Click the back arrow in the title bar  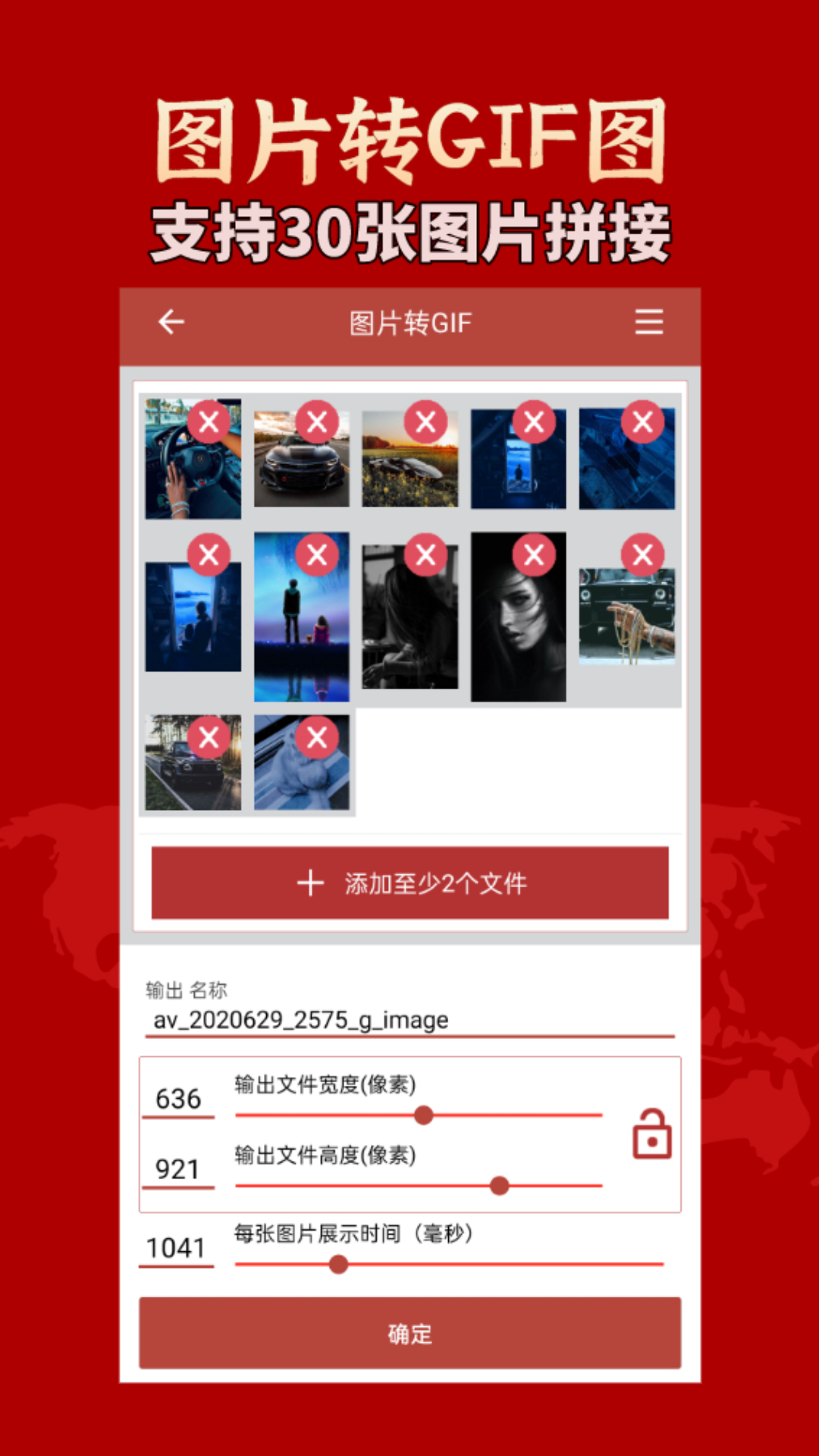(x=171, y=322)
